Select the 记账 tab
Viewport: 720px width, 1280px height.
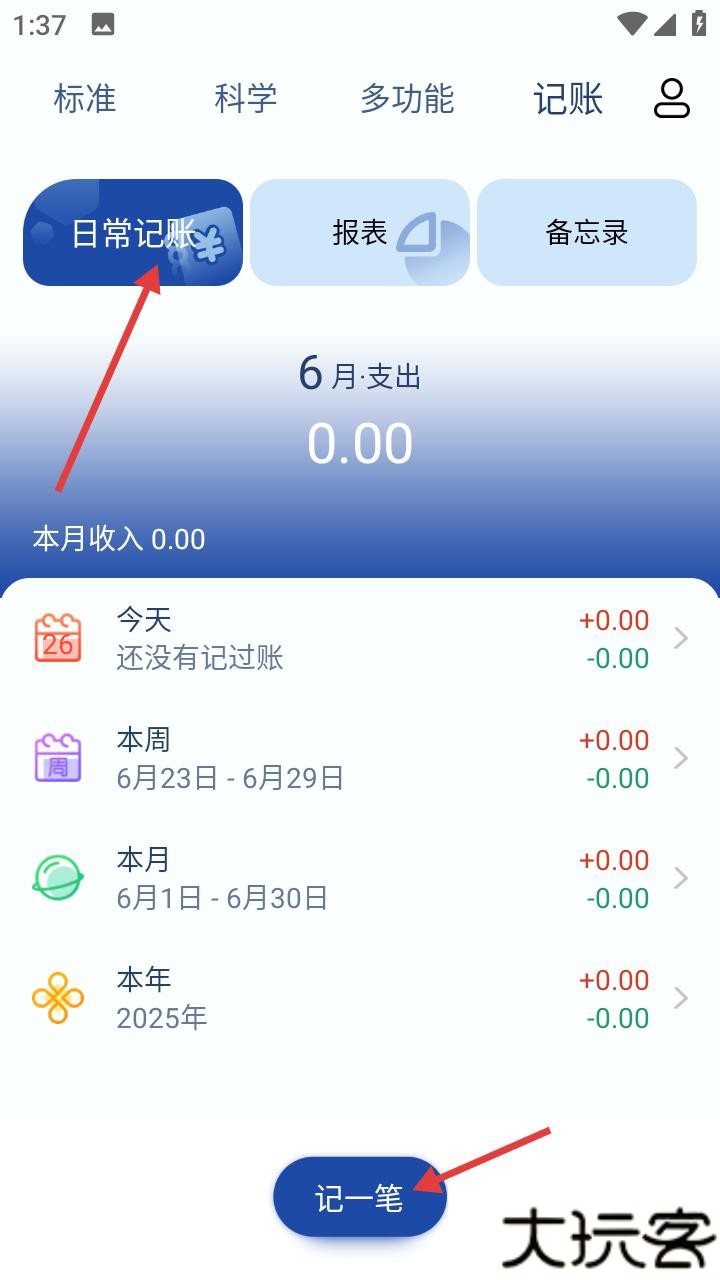point(568,99)
